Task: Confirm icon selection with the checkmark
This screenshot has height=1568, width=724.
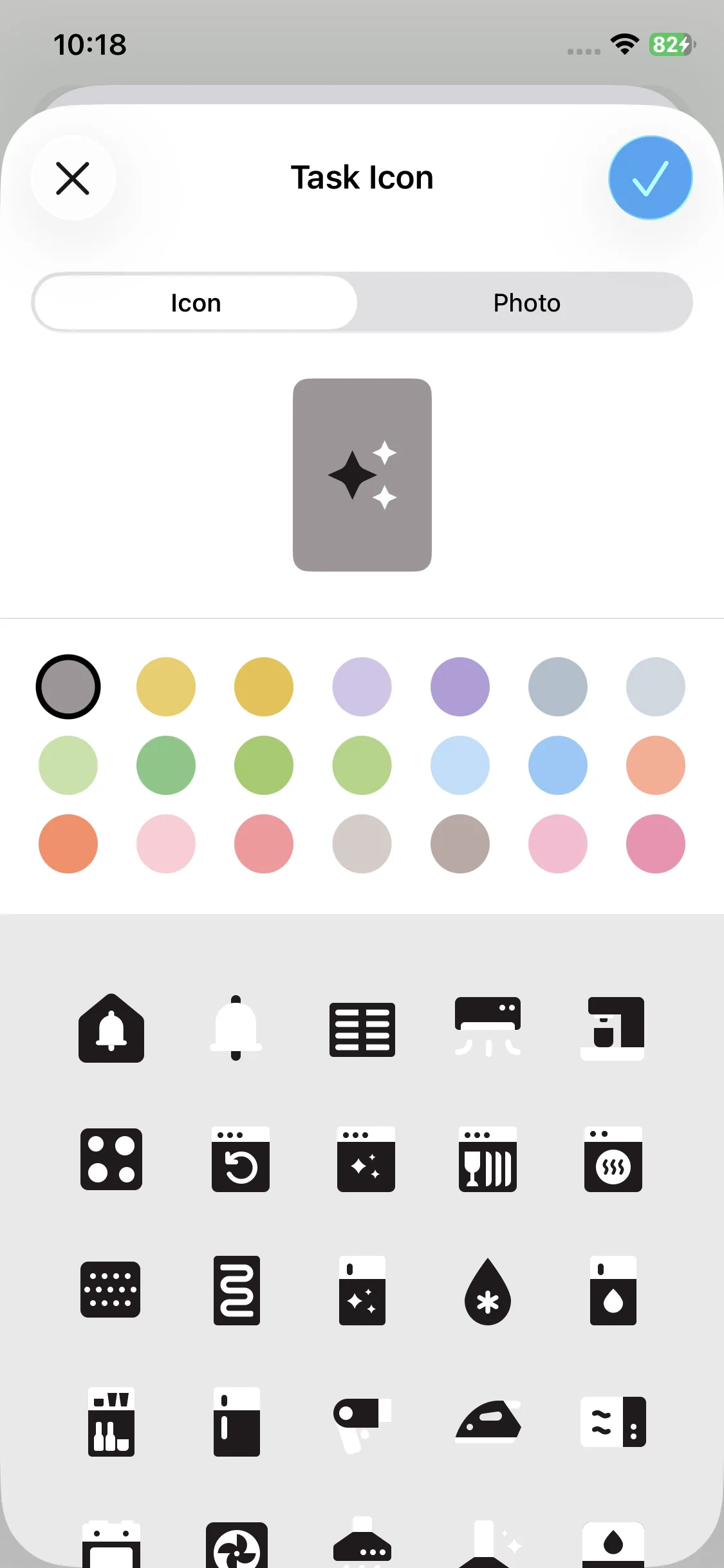Action: pyautogui.click(x=650, y=178)
